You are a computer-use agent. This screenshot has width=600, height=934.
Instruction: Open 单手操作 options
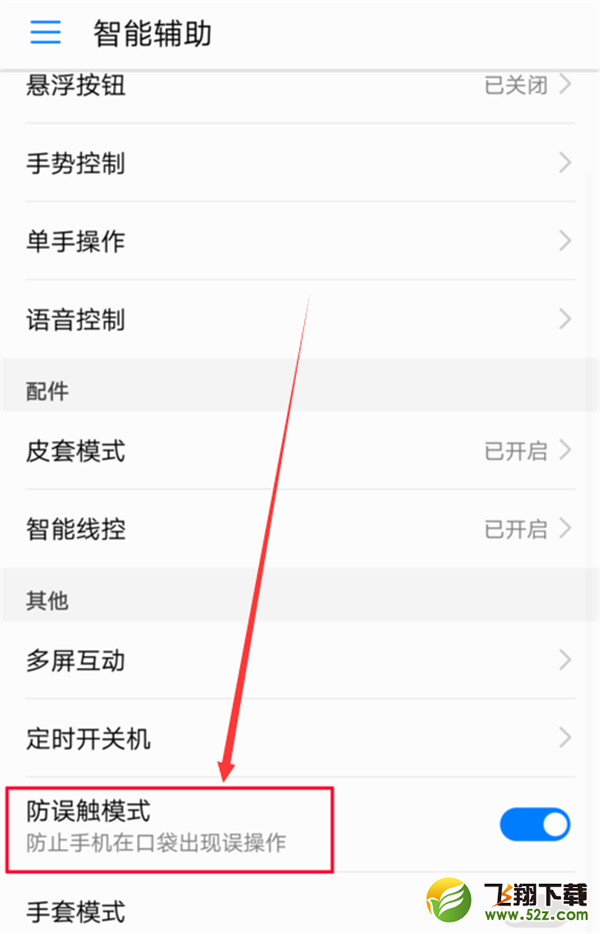point(300,241)
